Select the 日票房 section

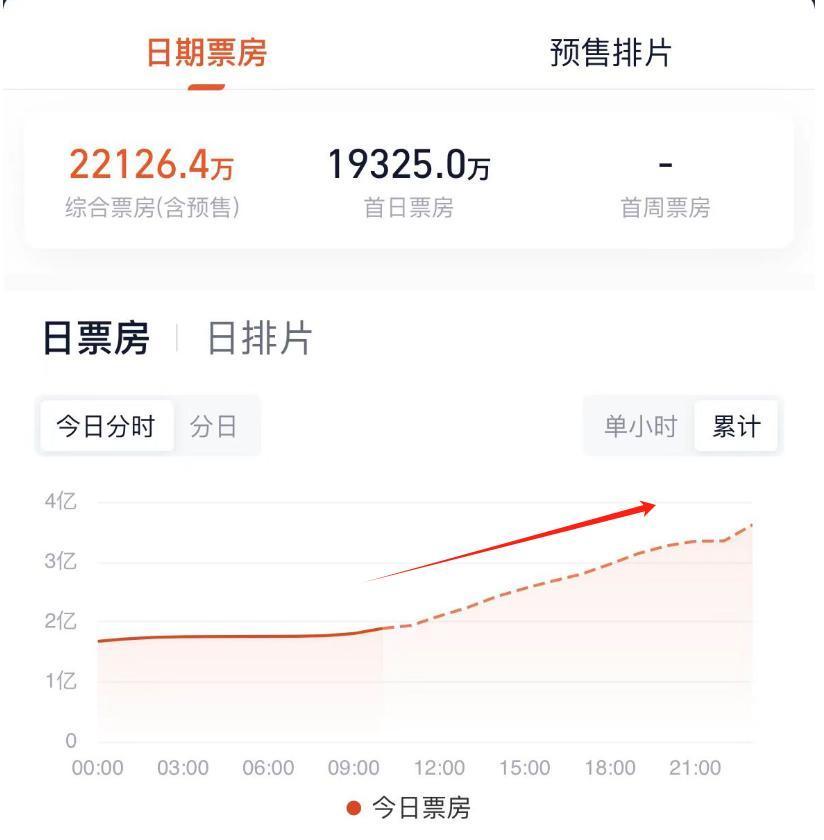95,339
